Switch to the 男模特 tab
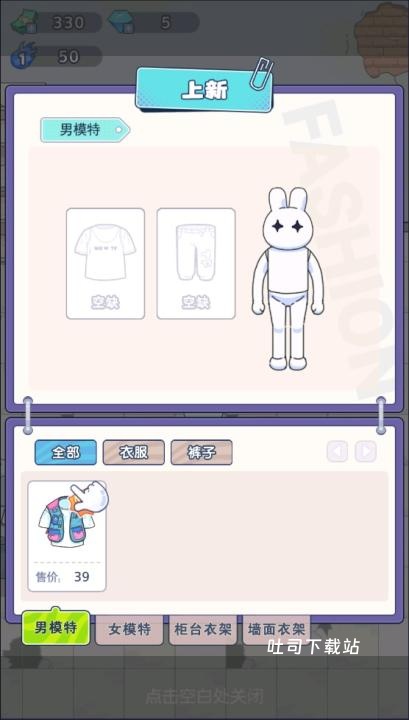409x720 pixels. pos(56,627)
